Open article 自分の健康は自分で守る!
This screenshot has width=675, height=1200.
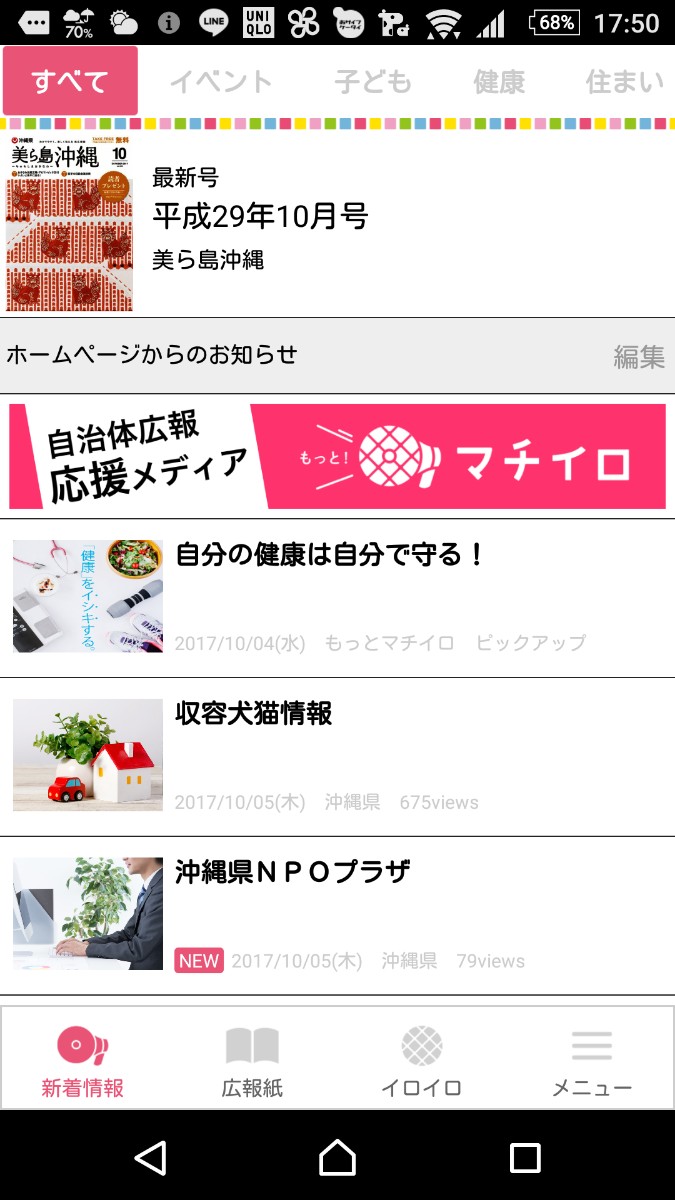coord(337,597)
